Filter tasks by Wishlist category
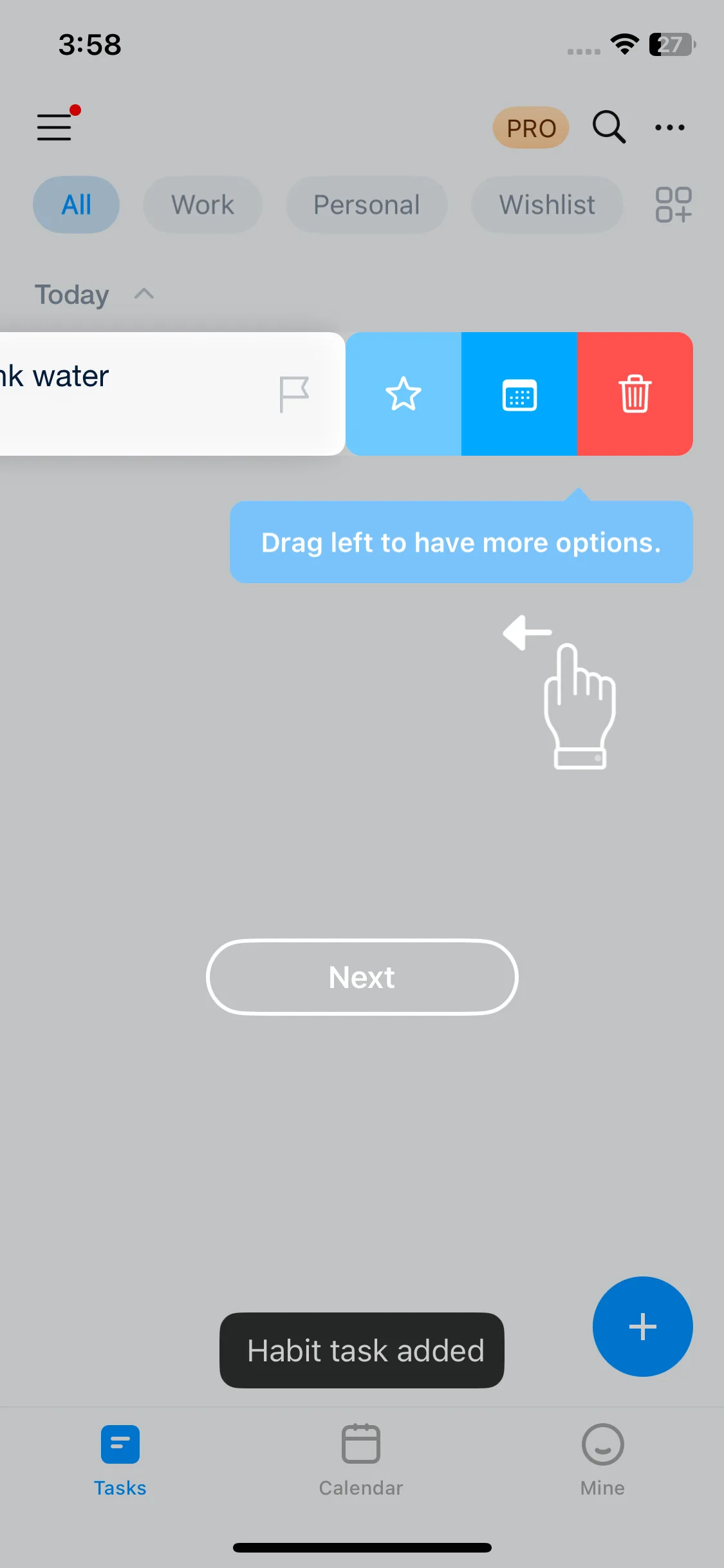Screen dimensions: 724x1568 (x=546, y=205)
